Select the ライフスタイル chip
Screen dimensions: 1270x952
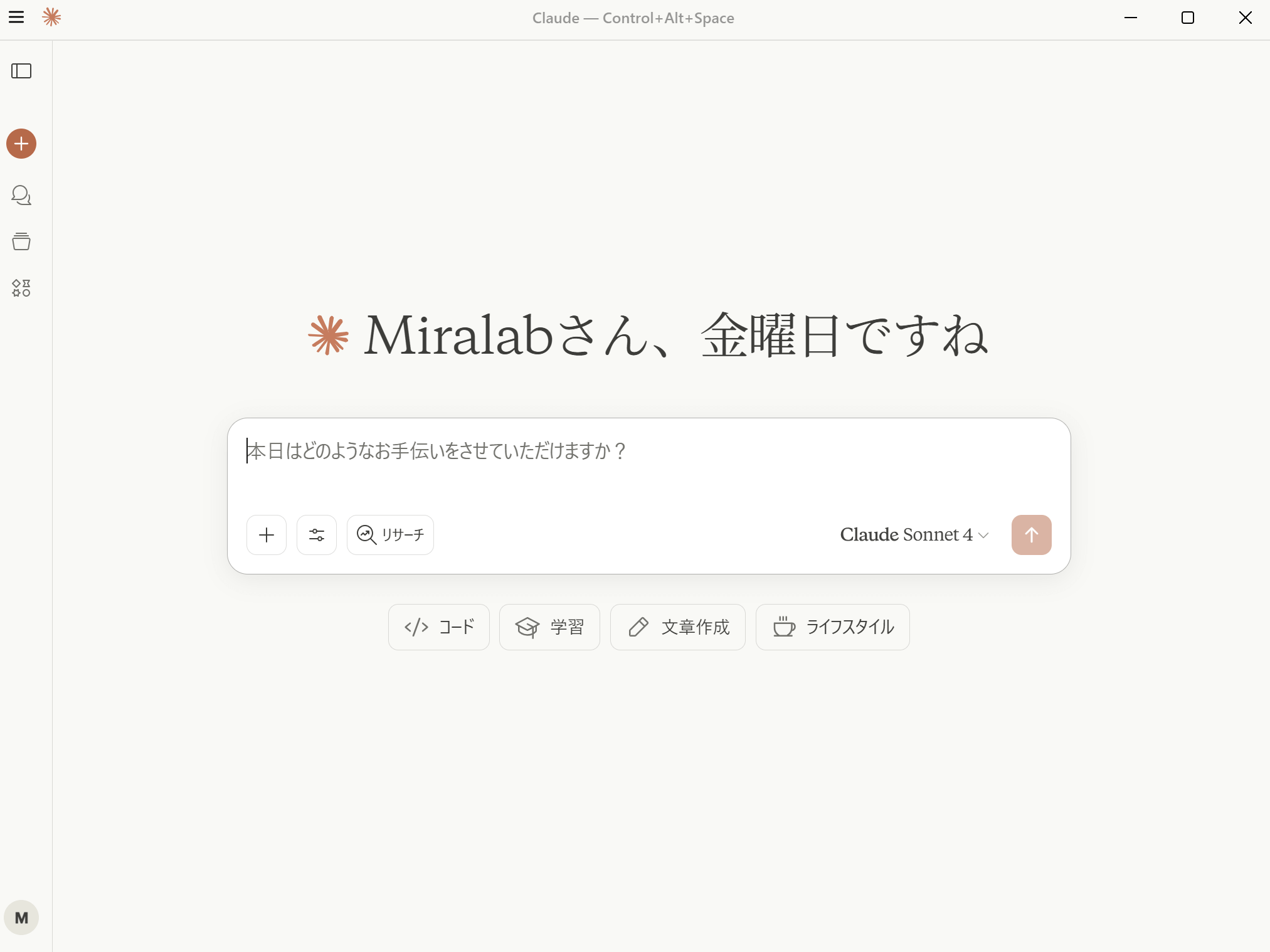[x=832, y=627]
